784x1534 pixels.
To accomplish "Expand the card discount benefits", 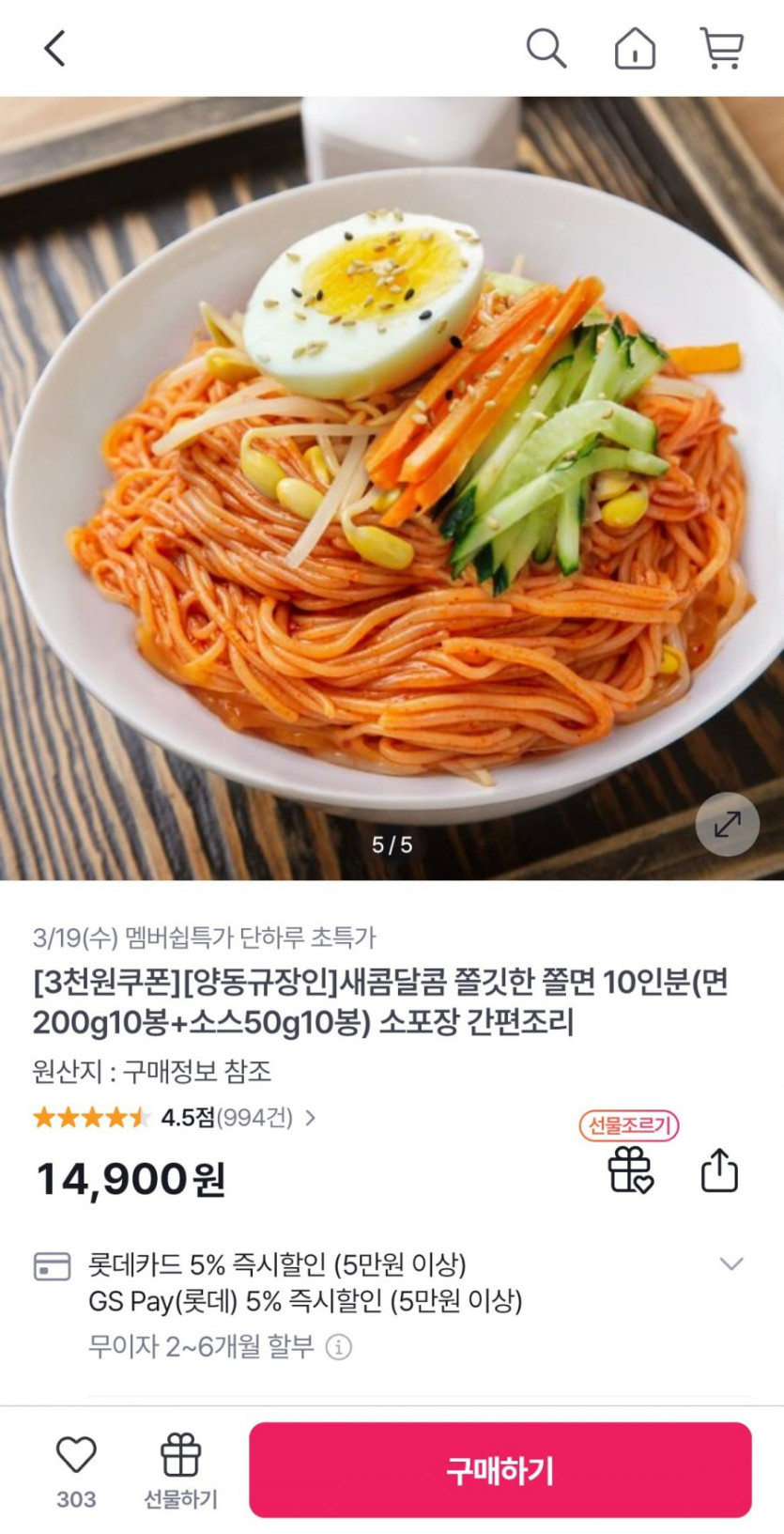I will pos(731,1263).
